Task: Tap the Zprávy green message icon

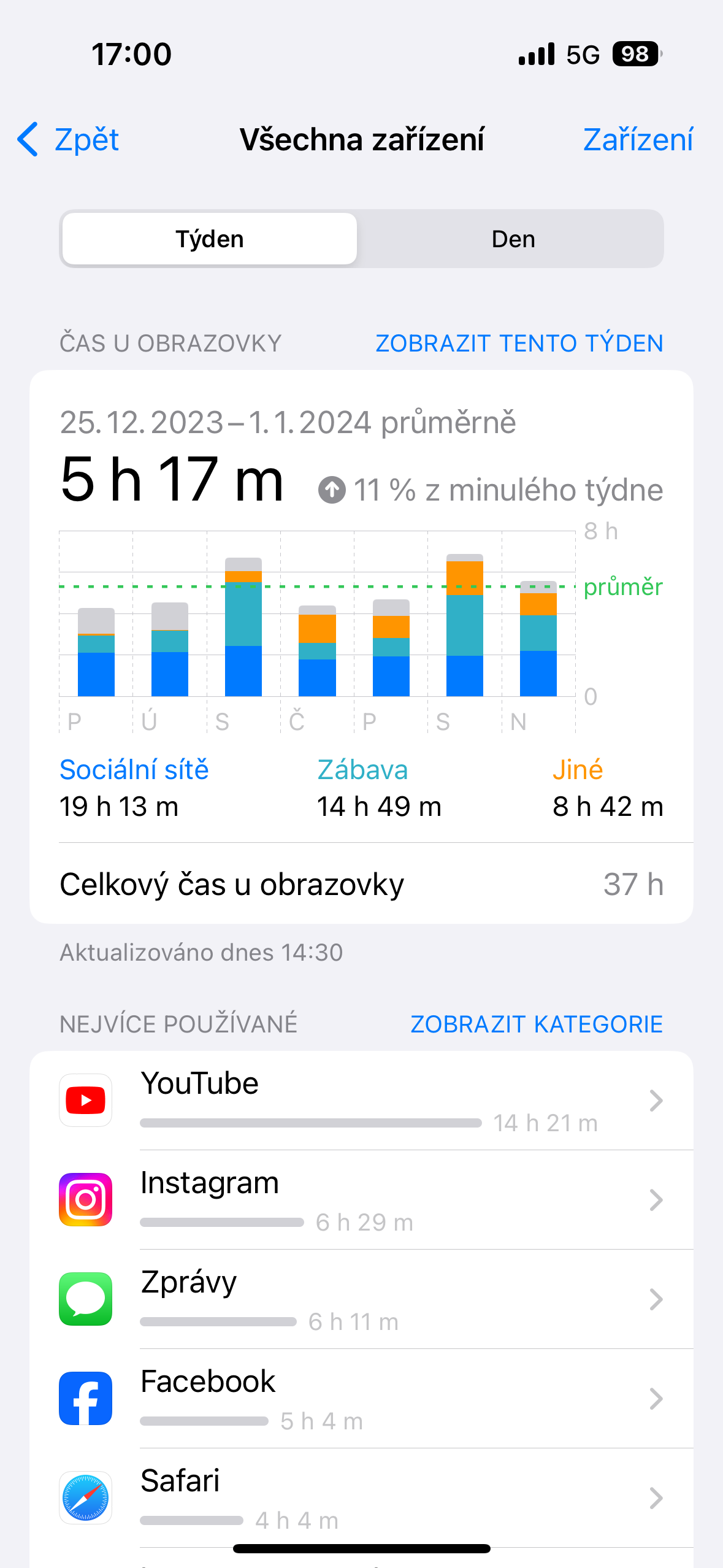Action: pos(85,1299)
